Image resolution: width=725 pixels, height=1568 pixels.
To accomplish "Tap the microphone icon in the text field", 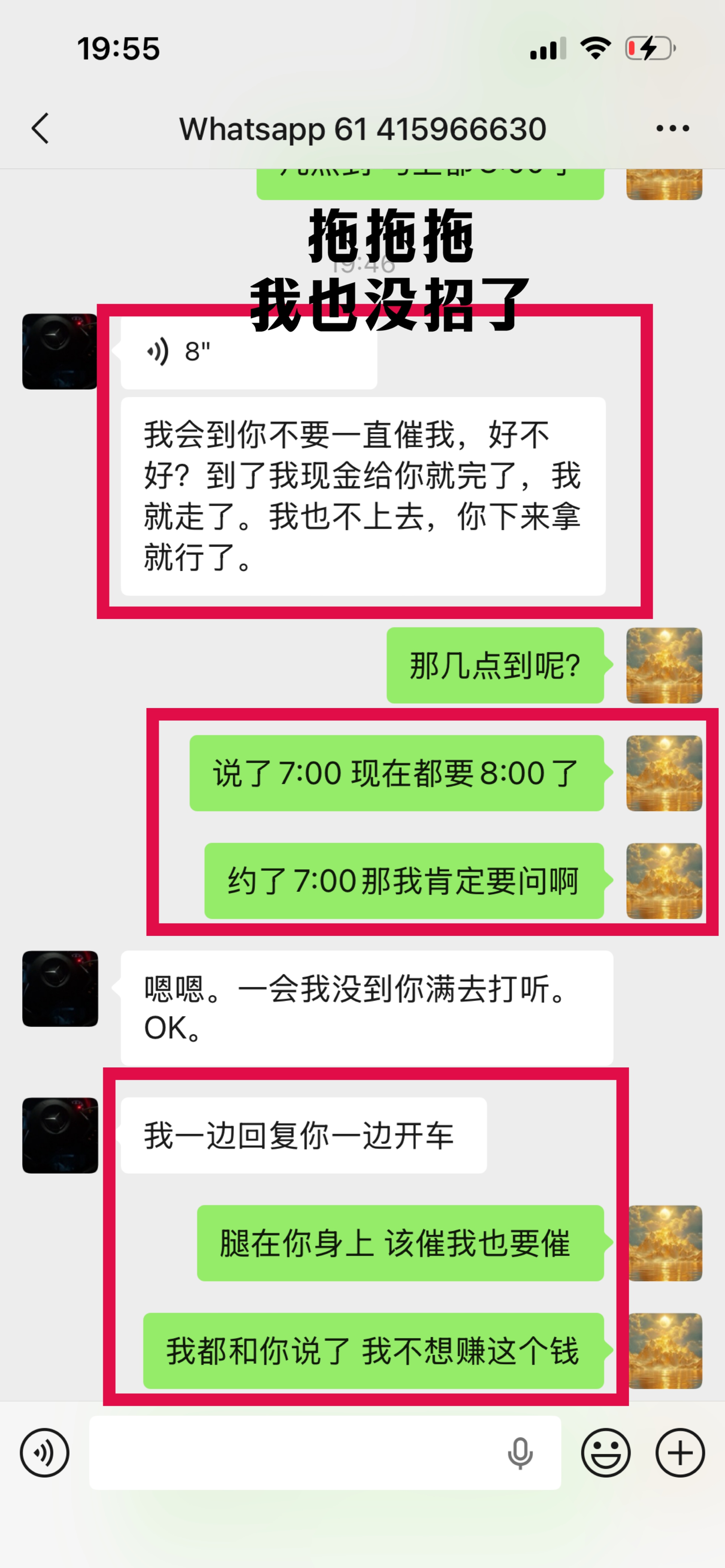I will (x=520, y=1454).
